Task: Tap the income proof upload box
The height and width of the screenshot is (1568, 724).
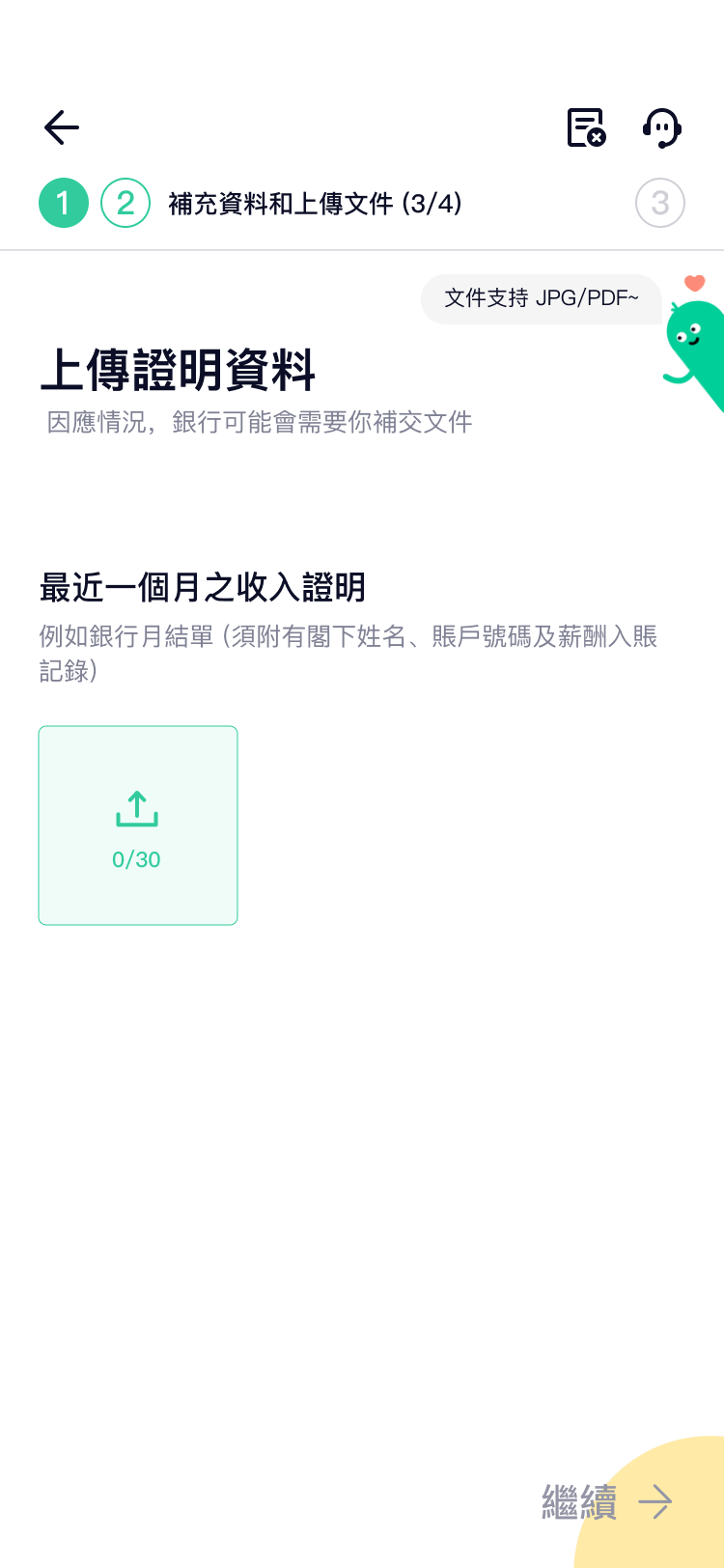Action: click(x=137, y=826)
